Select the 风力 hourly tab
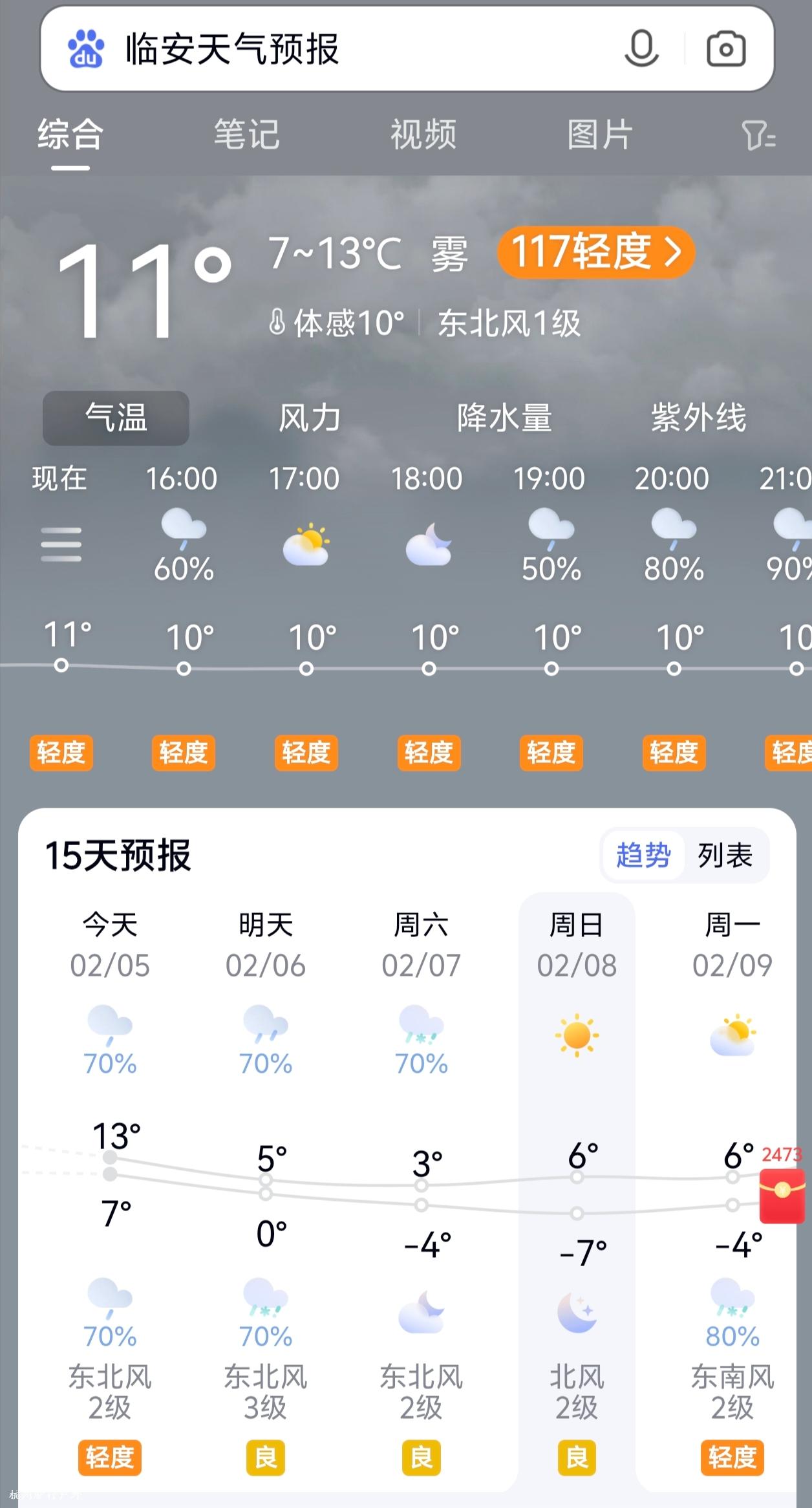 (x=310, y=418)
